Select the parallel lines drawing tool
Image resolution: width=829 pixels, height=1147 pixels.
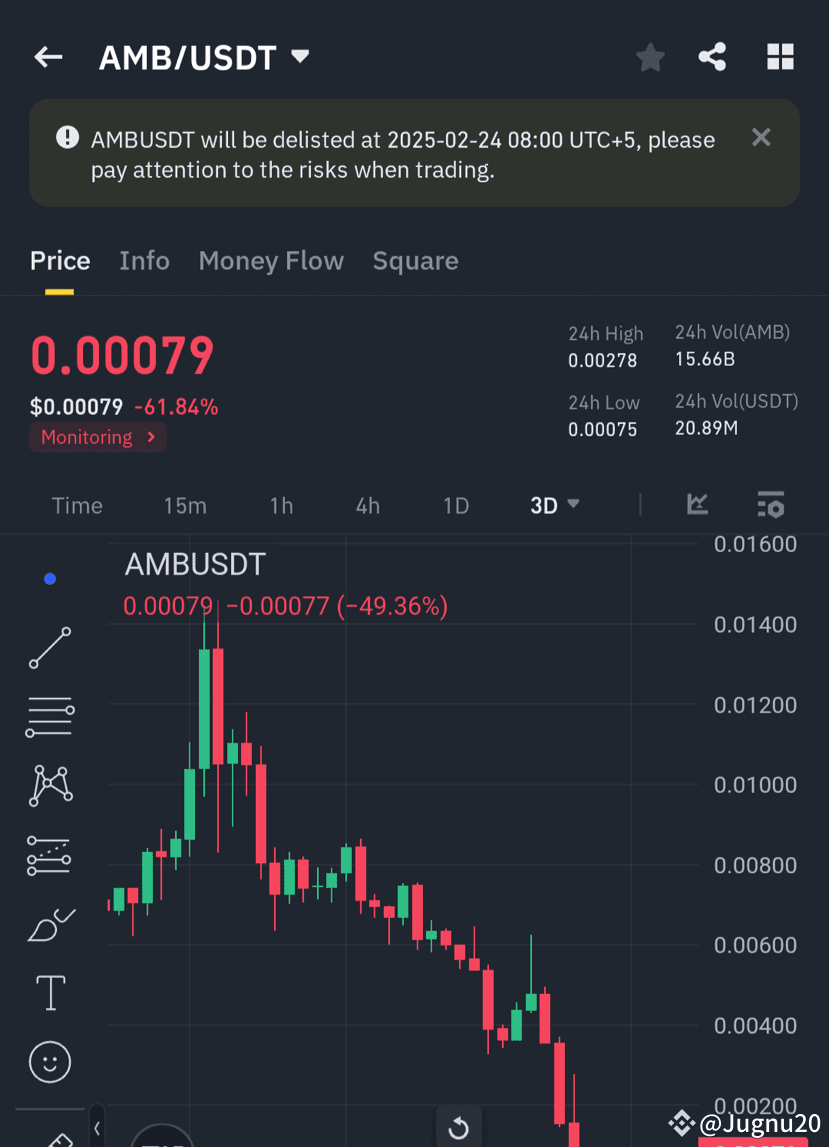[x=49, y=716]
